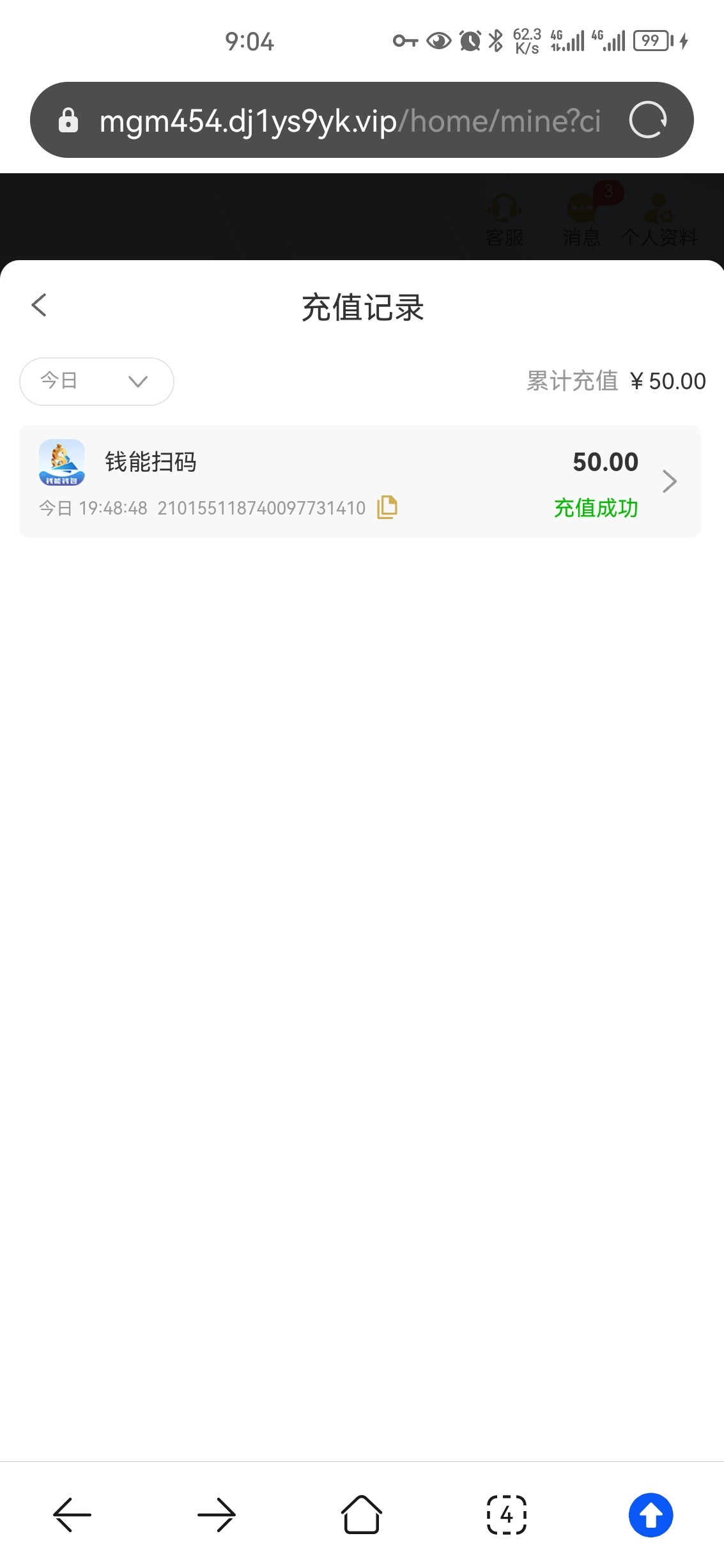Go home using the house icon

click(x=362, y=1514)
